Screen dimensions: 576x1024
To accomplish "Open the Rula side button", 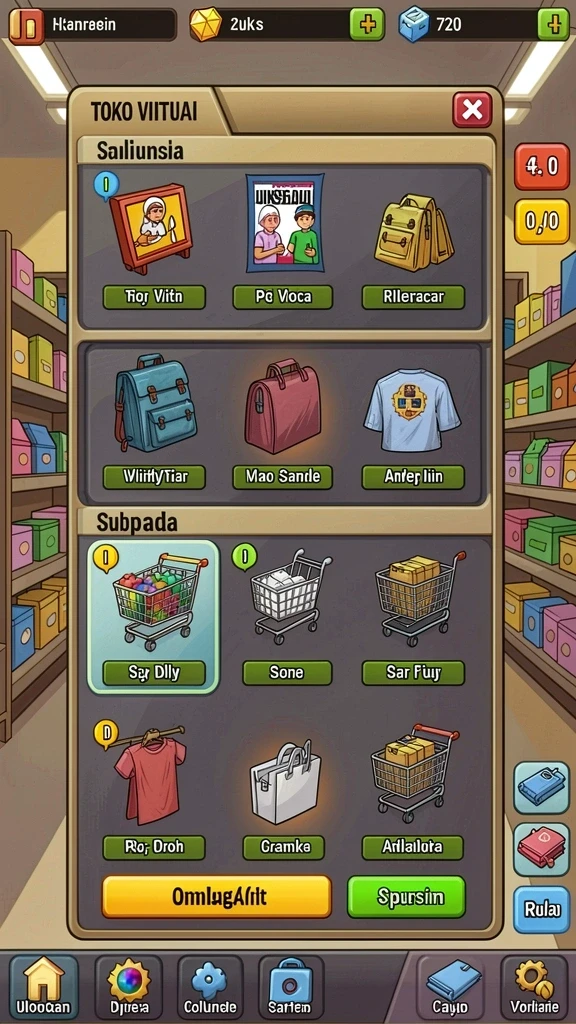I will click(541, 909).
